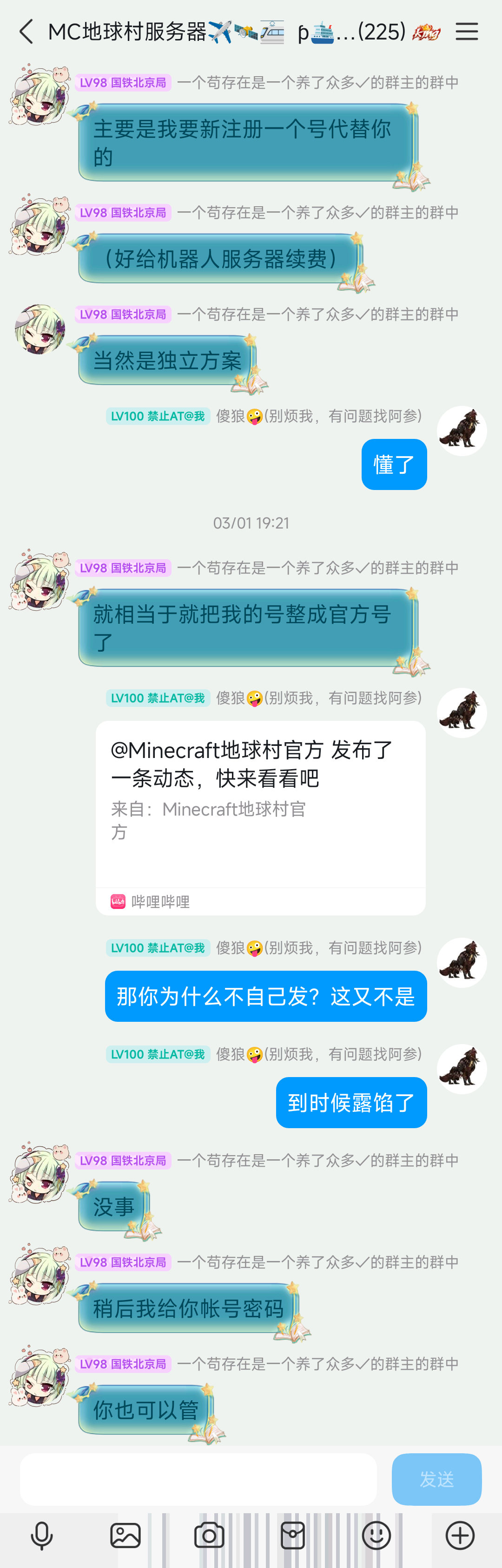Open more attachment options (plus)
Viewport: 502px width, 1568px height.
click(460, 1535)
